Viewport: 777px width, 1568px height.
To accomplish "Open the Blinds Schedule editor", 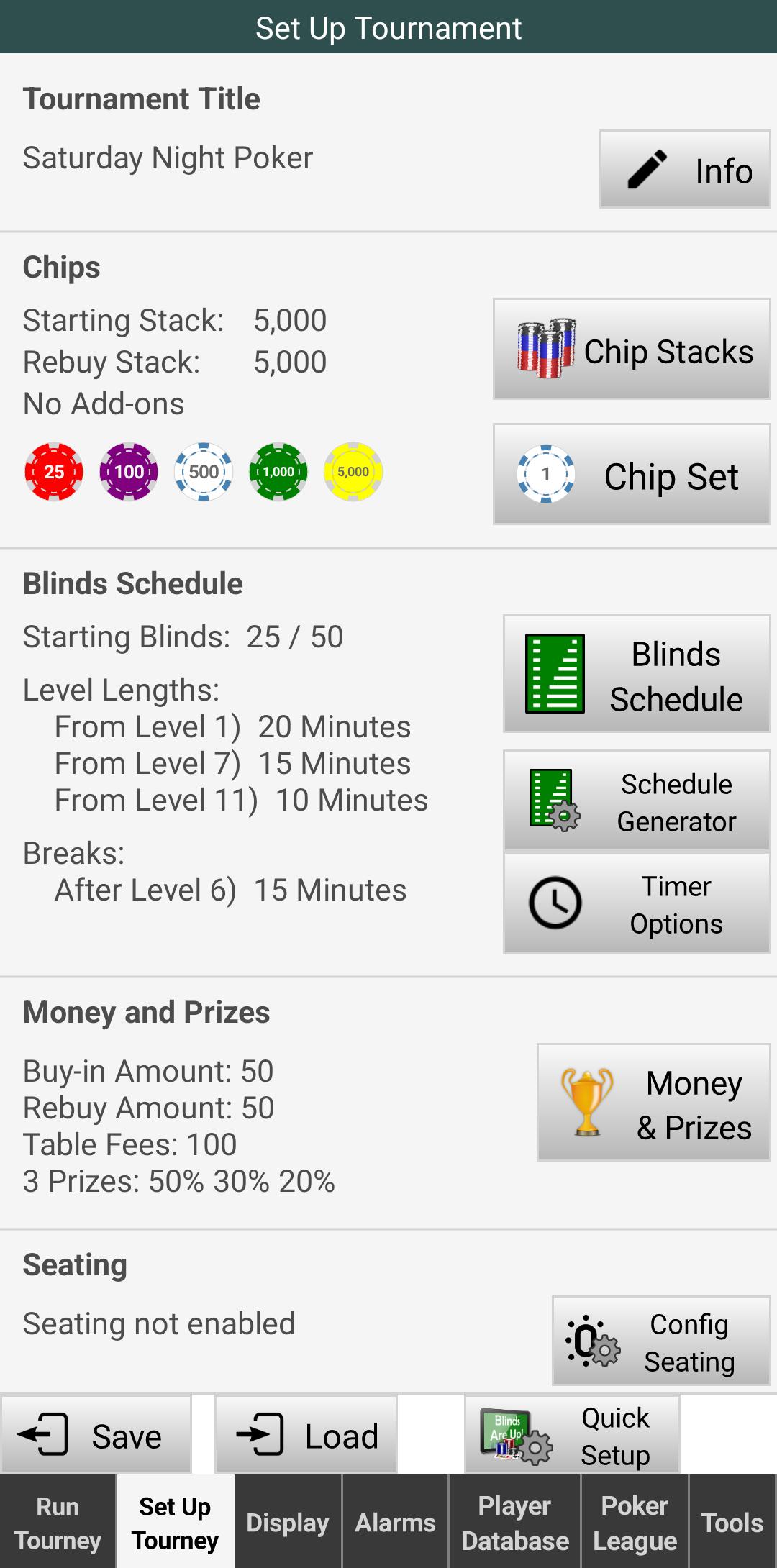I will click(637, 675).
